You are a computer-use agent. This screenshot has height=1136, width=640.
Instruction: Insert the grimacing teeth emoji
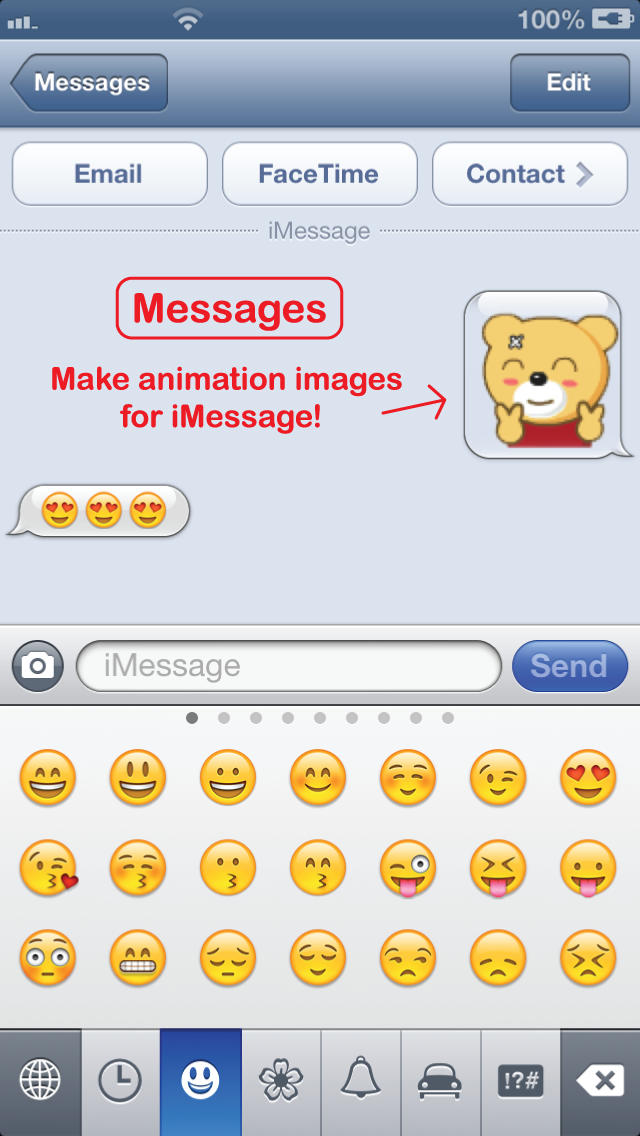(x=138, y=958)
